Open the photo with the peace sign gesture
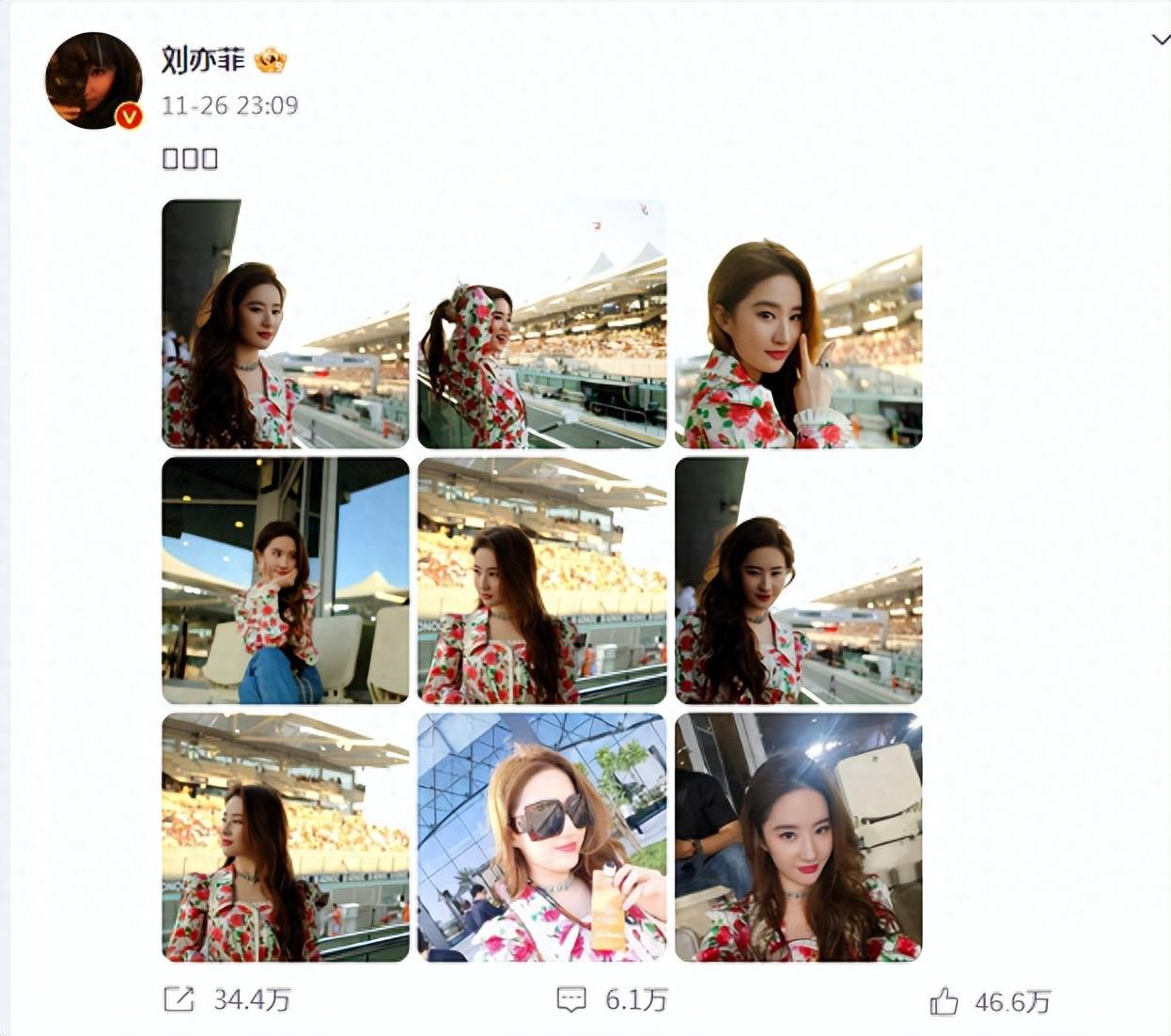The height and width of the screenshot is (1036, 1171). [798, 345]
